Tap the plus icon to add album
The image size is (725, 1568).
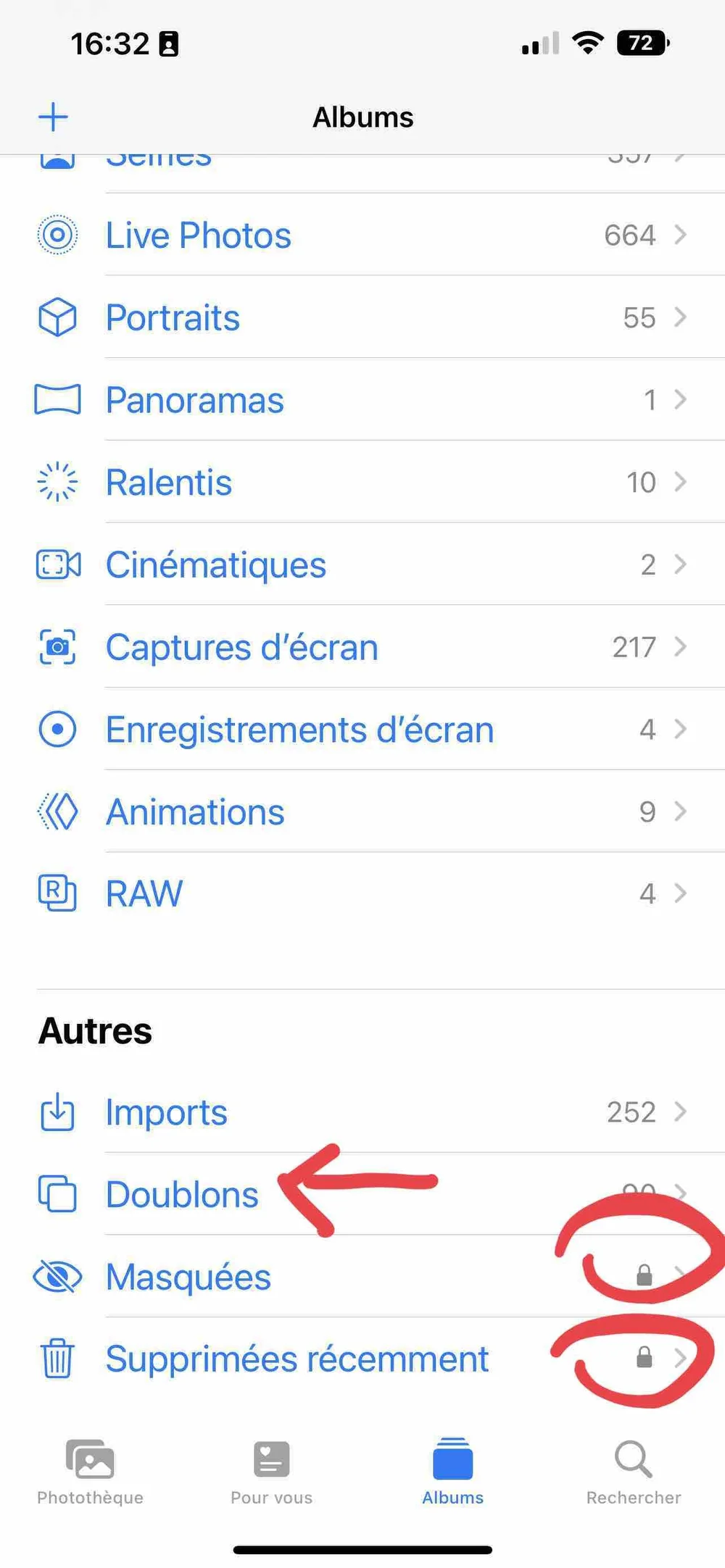[x=53, y=117]
